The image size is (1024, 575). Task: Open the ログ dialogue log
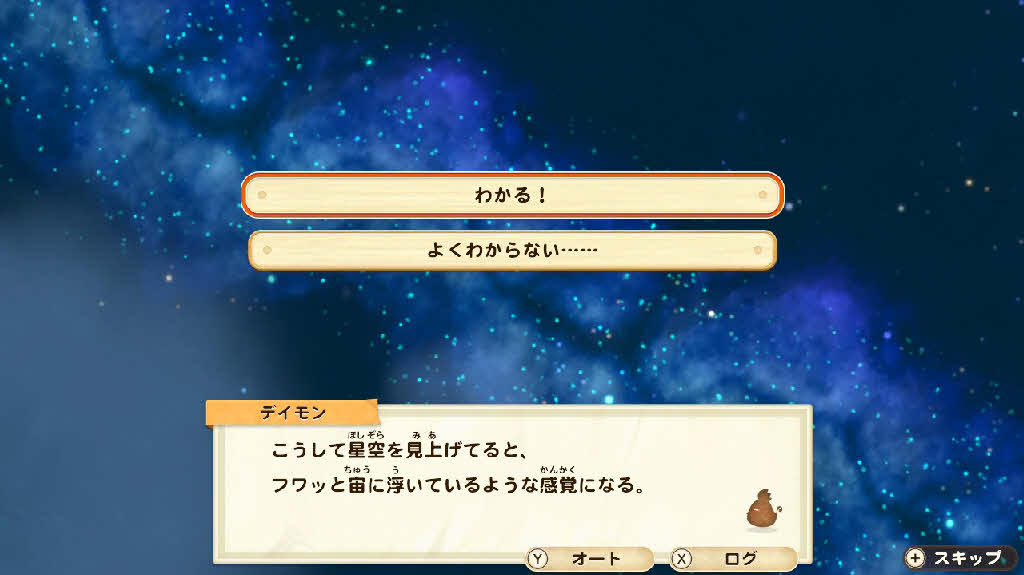click(732, 559)
